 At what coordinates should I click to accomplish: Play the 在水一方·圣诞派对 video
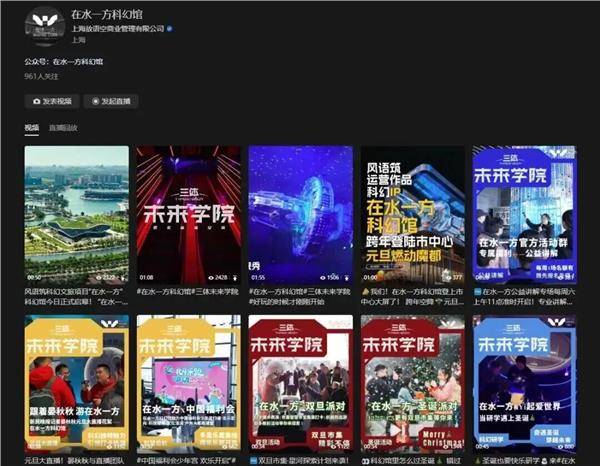click(412, 384)
